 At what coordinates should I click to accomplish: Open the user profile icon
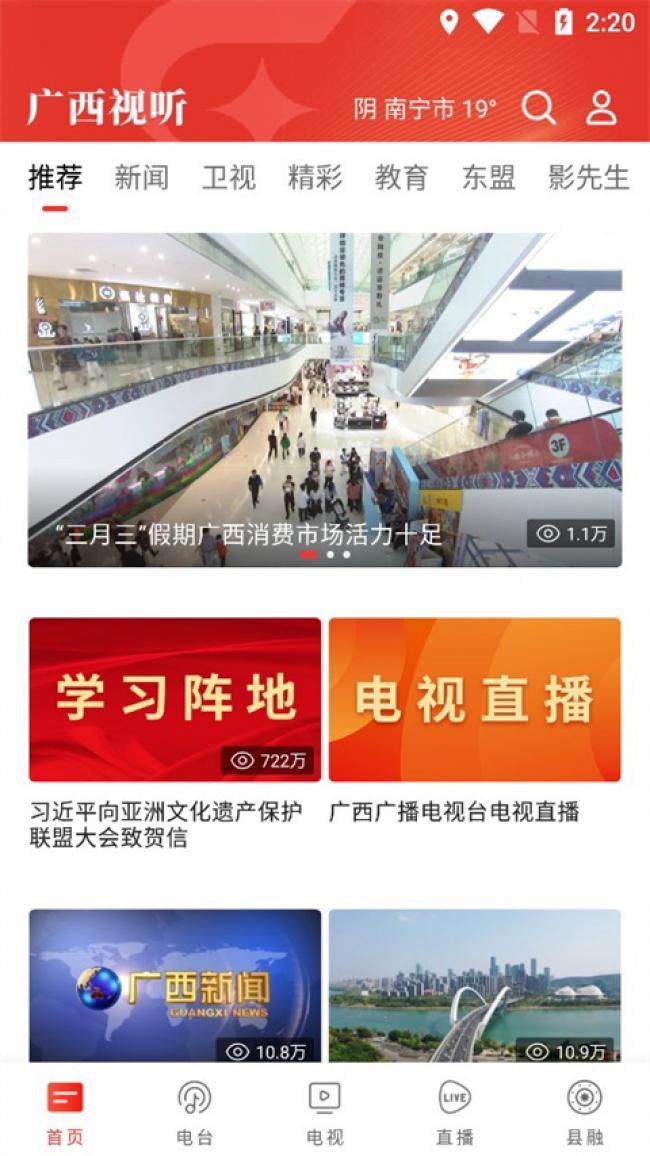point(601,108)
